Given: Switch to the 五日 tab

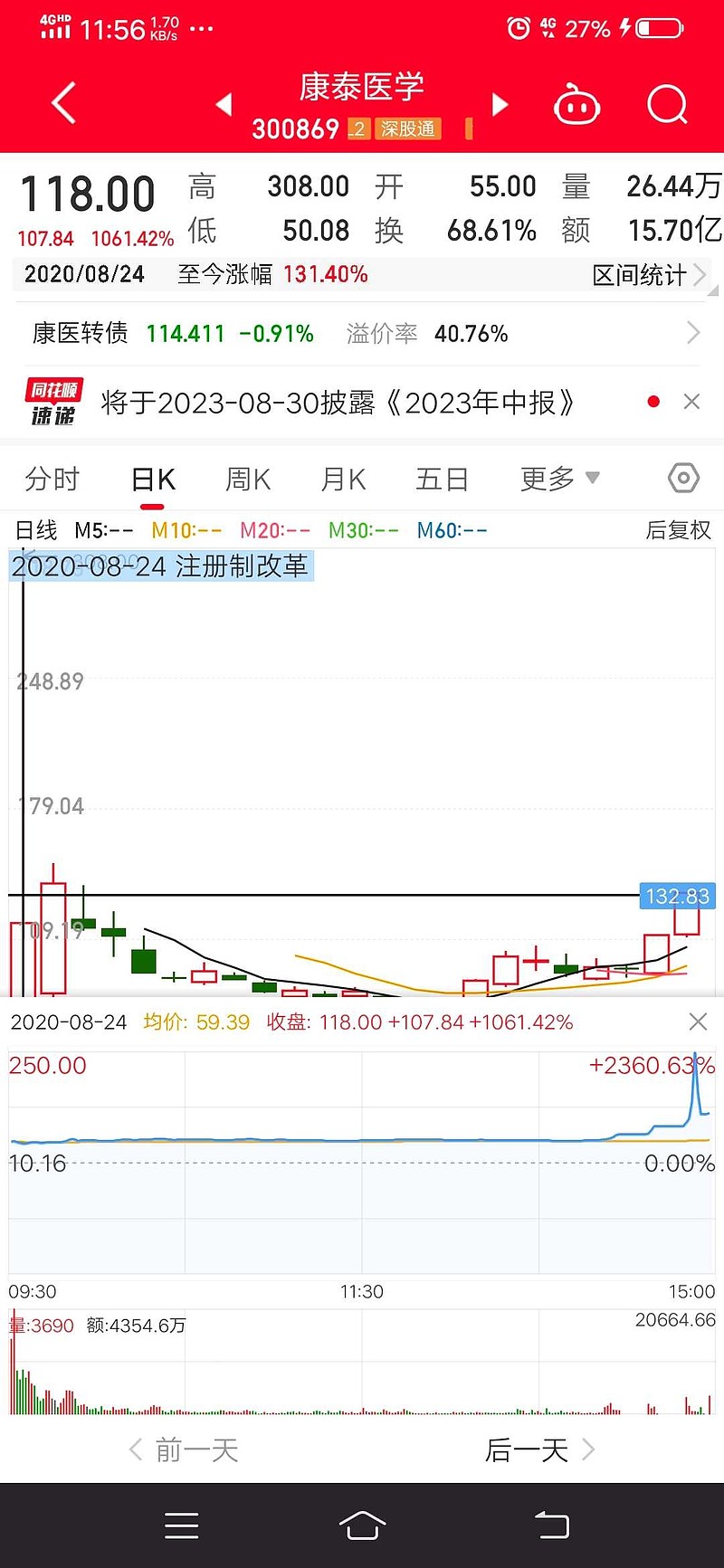Looking at the screenshot, I should (x=442, y=479).
